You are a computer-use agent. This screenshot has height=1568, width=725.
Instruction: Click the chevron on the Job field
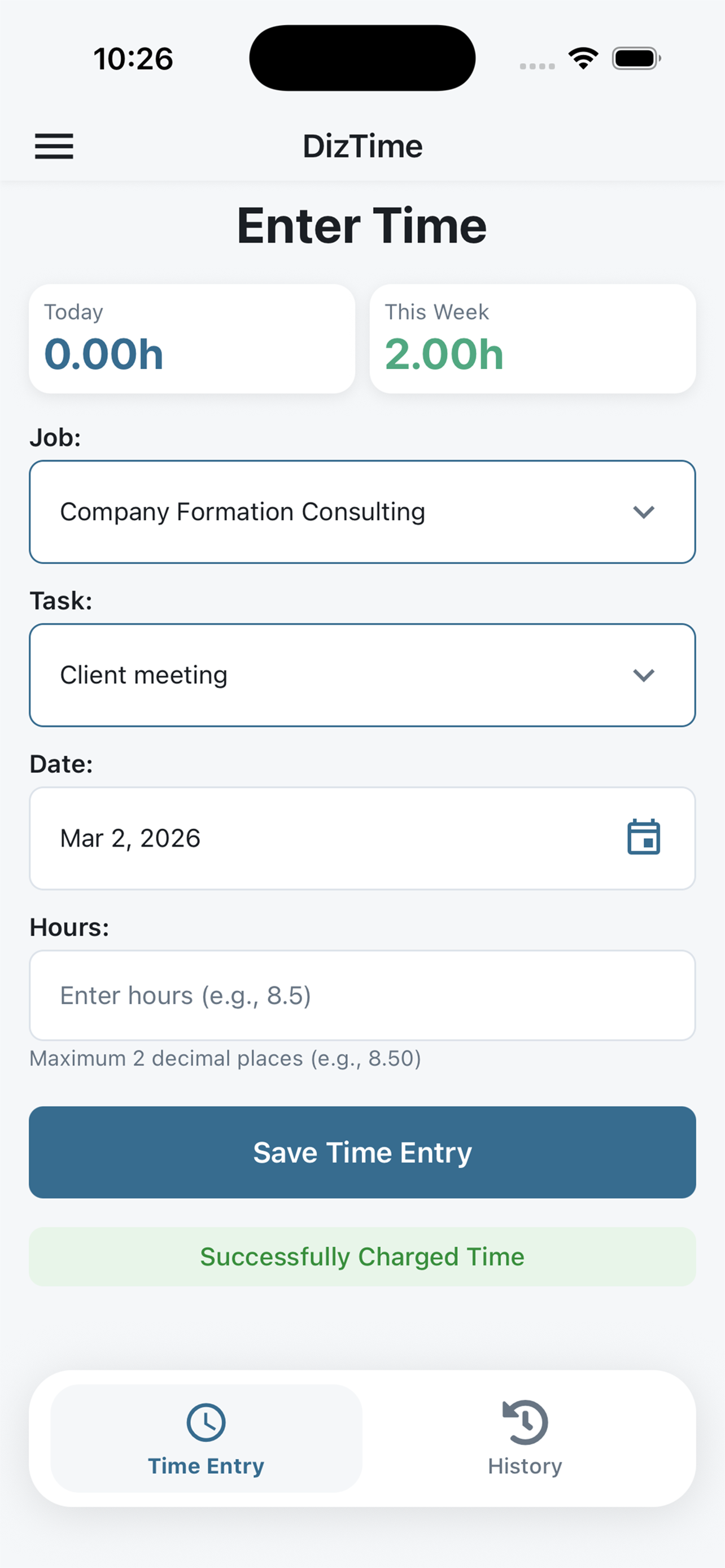pyautogui.click(x=645, y=512)
